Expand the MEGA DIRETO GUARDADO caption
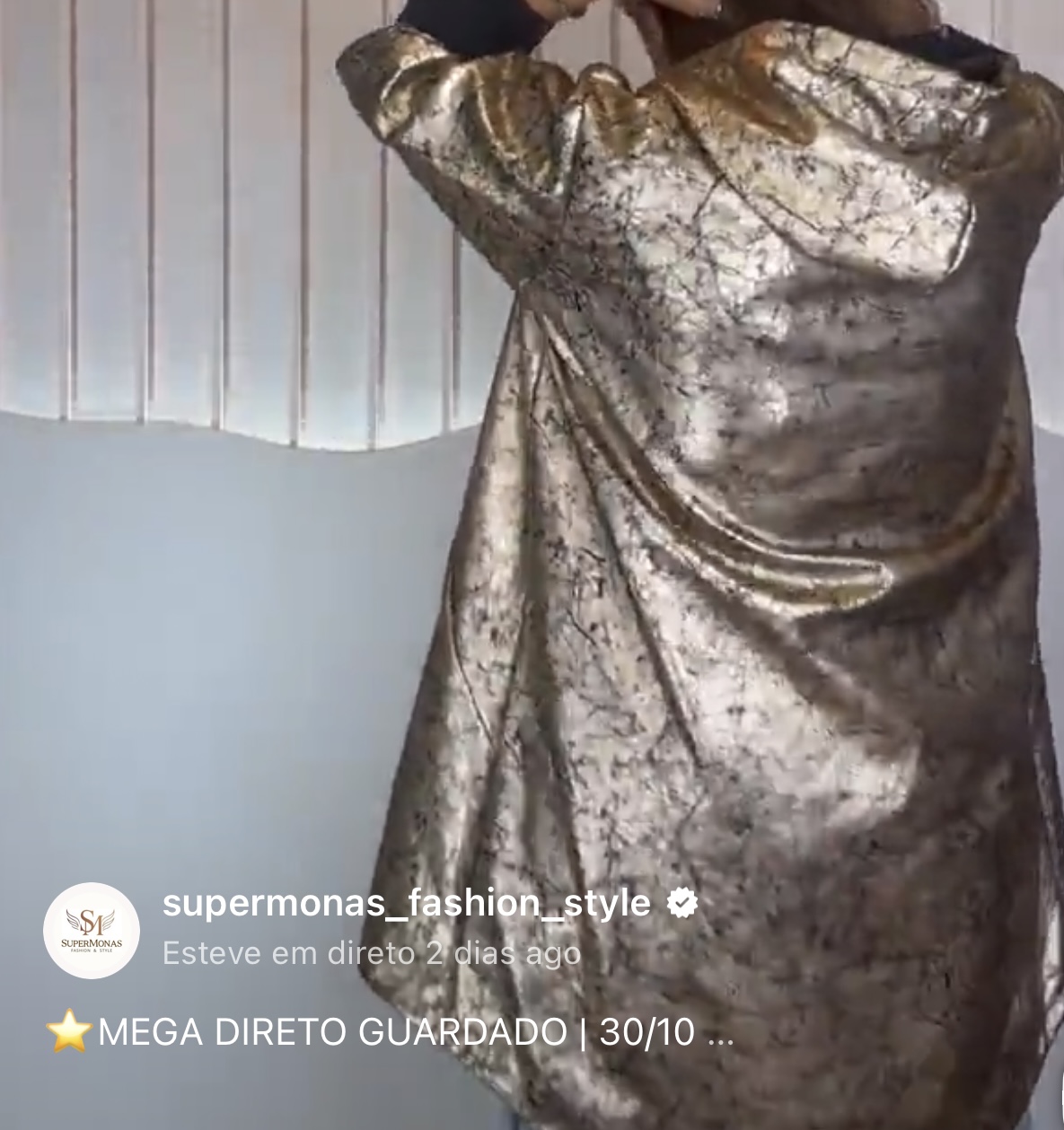The height and width of the screenshot is (1130, 1064). point(720,1034)
